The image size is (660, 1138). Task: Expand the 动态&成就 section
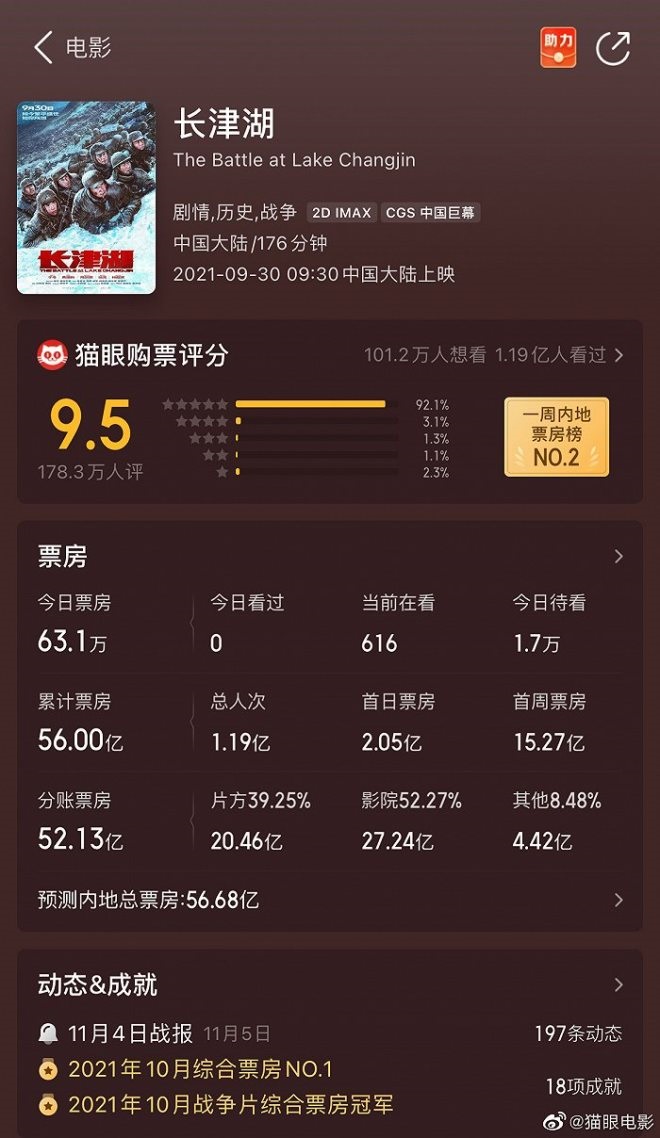pyautogui.click(x=618, y=985)
